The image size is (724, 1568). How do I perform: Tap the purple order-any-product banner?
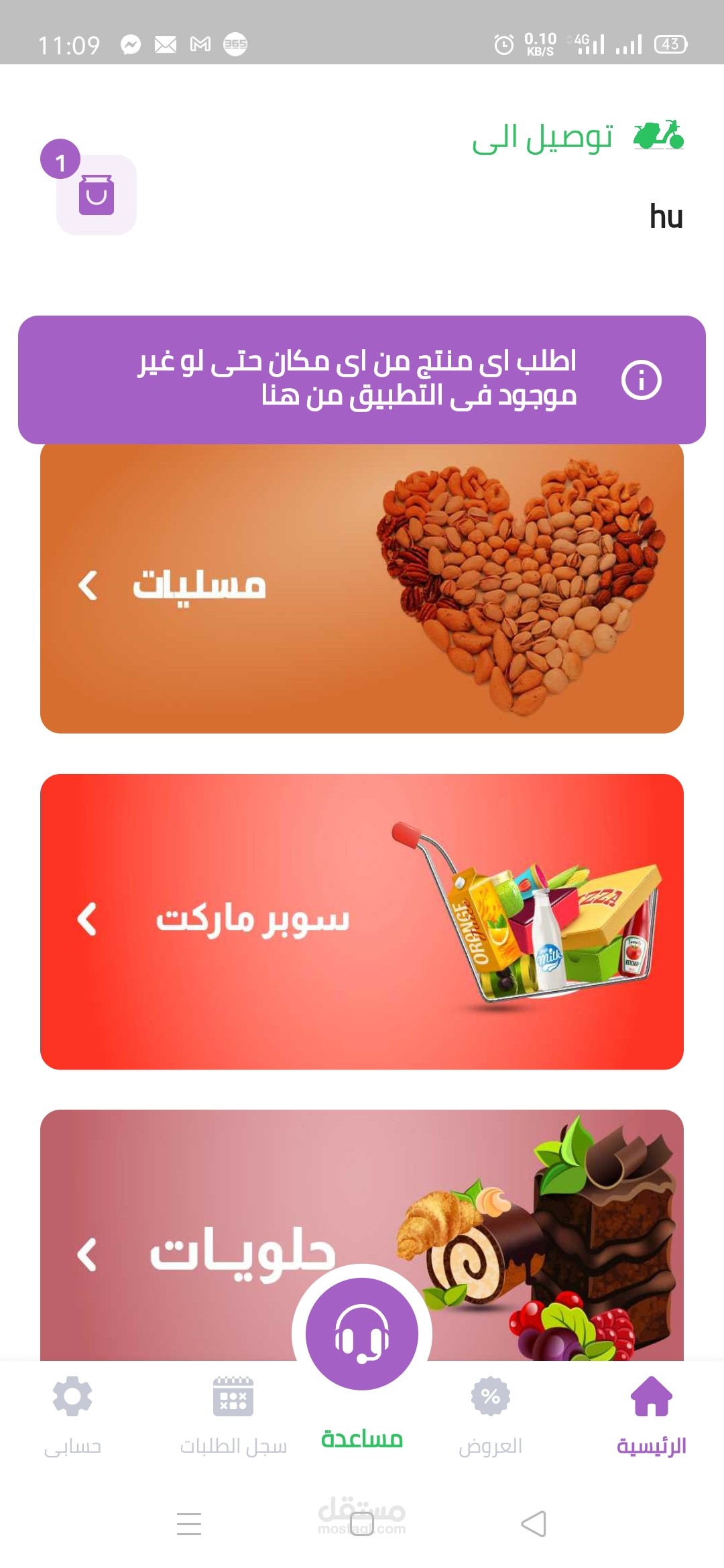[362, 379]
